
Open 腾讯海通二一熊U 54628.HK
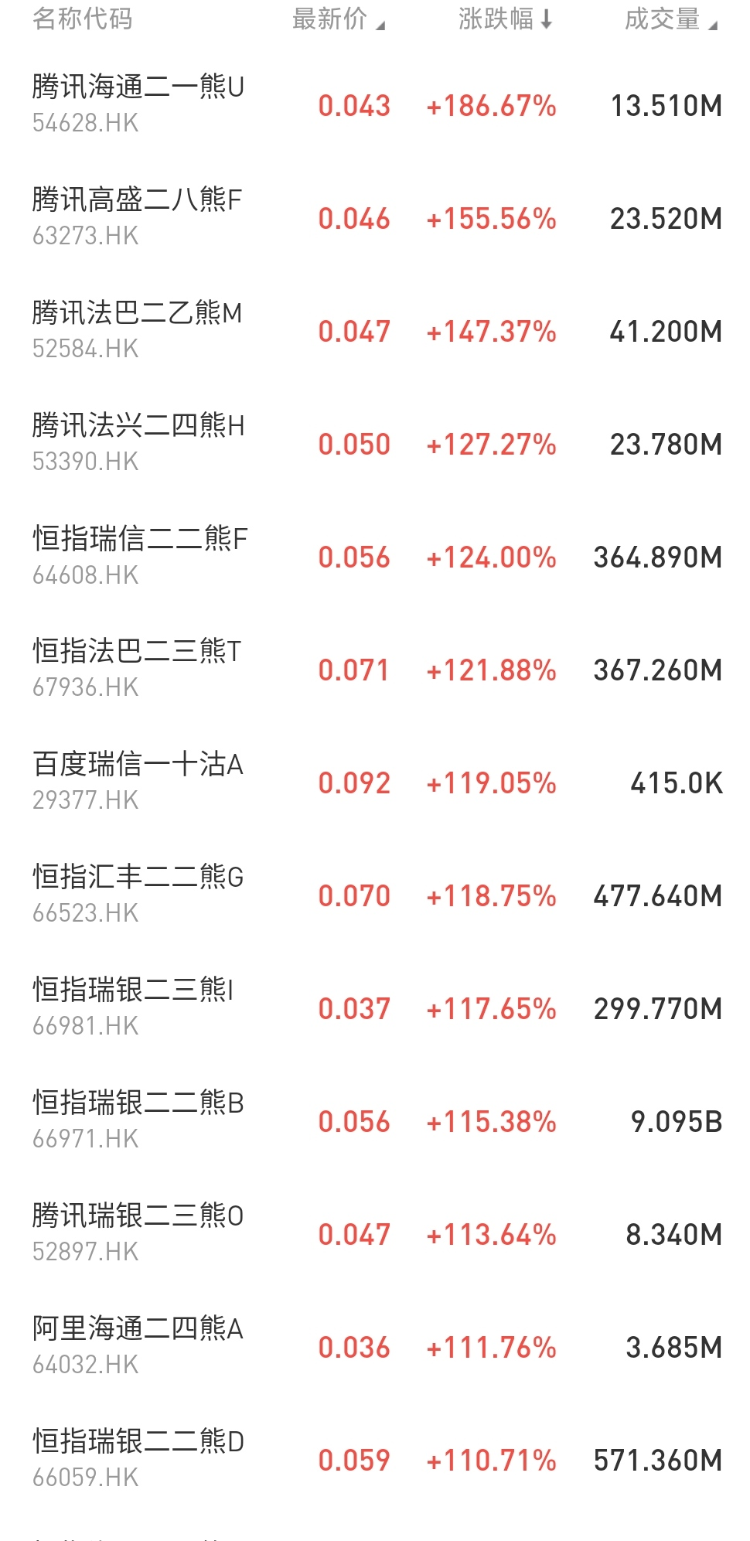375,104
